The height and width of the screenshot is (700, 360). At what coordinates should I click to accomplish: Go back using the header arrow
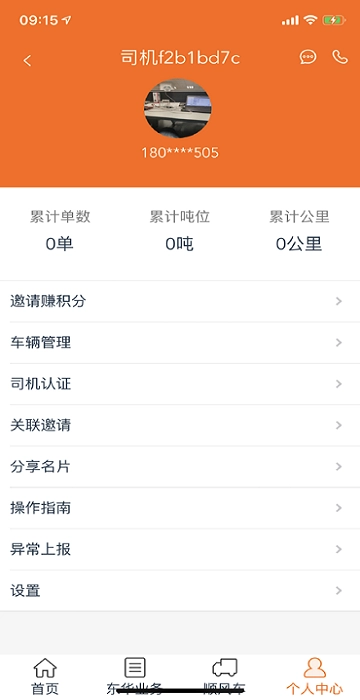pyautogui.click(x=27, y=61)
